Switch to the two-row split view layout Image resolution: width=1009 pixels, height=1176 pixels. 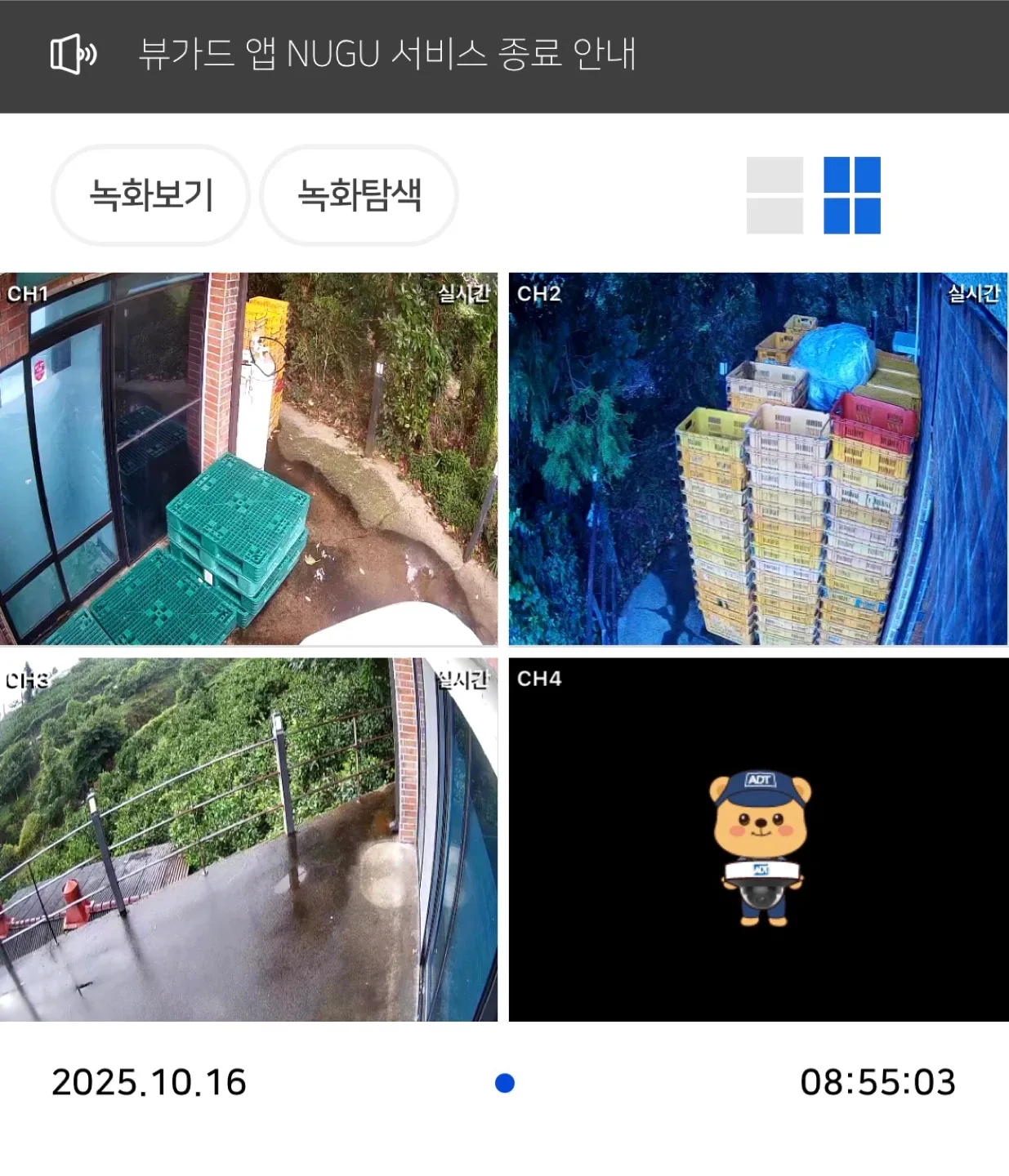point(775,195)
